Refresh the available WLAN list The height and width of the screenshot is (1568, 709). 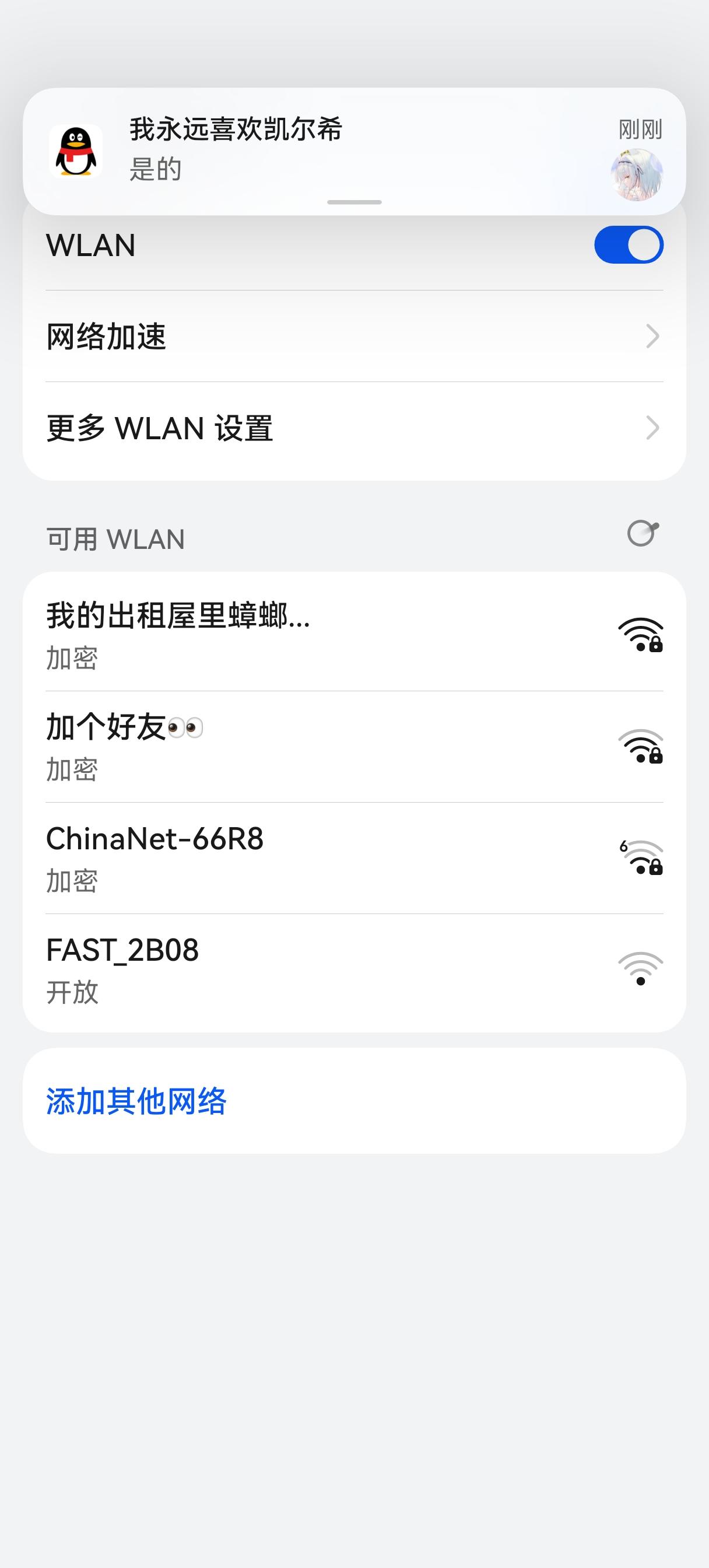pos(643,534)
